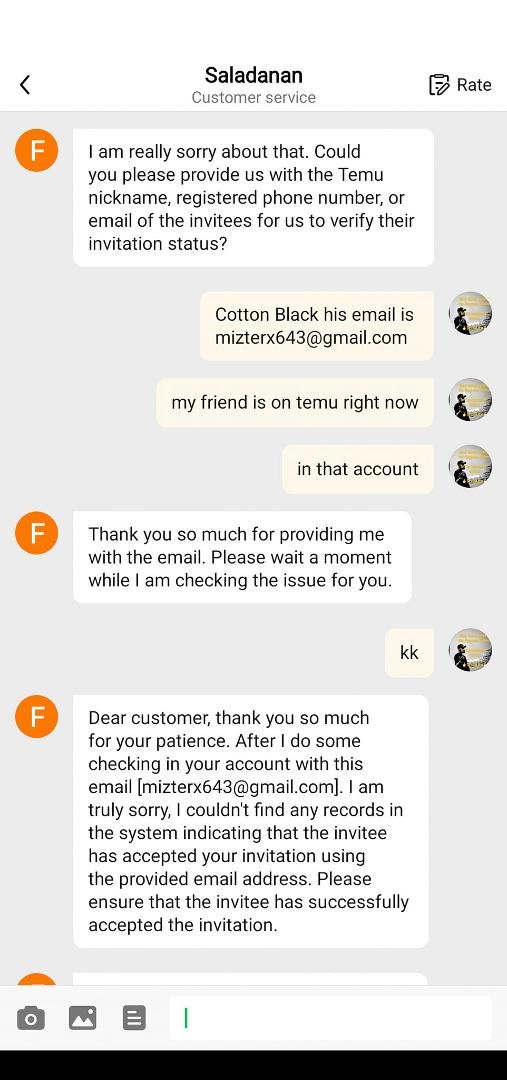Open the camera to take a photo
The image size is (507, 1080).
(31, 1017)
